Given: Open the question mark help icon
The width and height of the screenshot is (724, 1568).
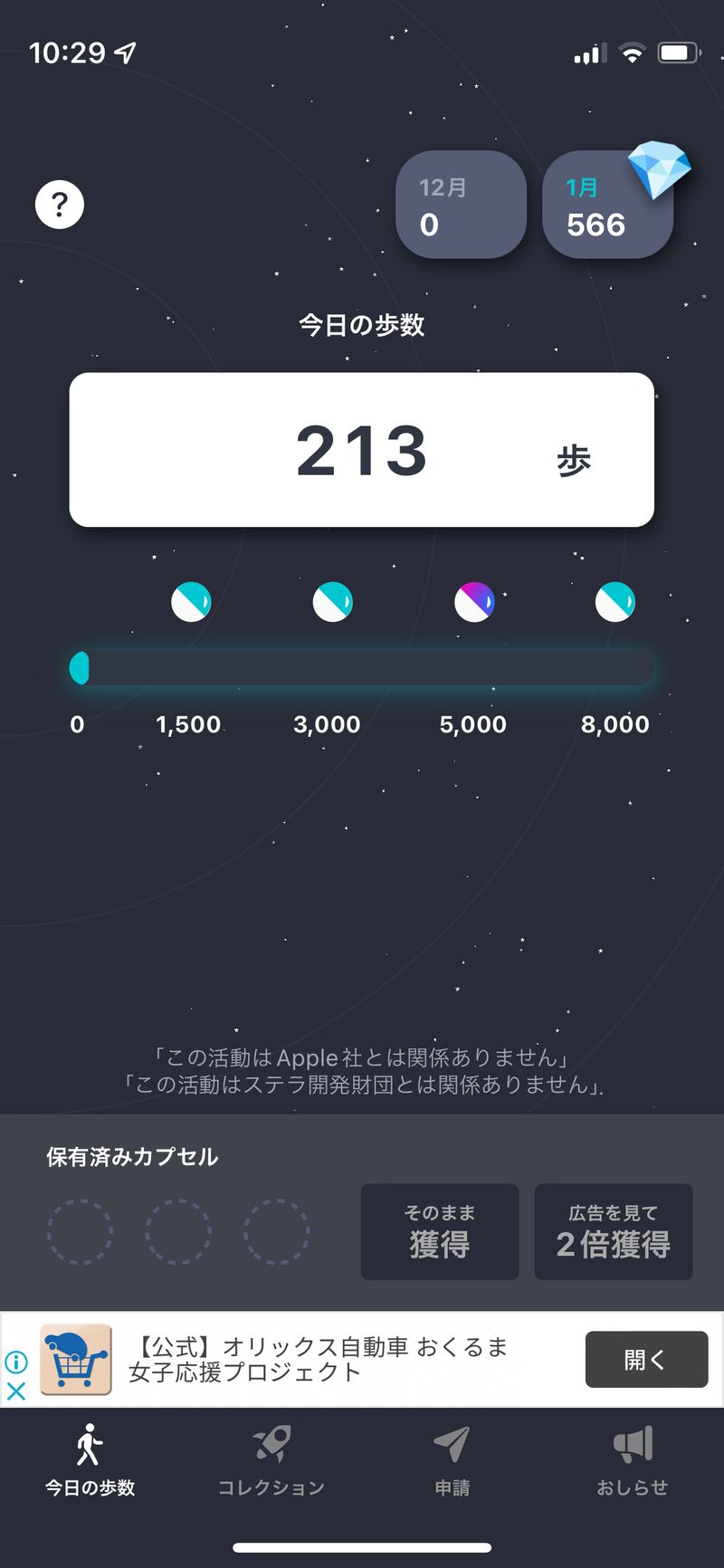Looking at the screenshot, I should [60, 205].
